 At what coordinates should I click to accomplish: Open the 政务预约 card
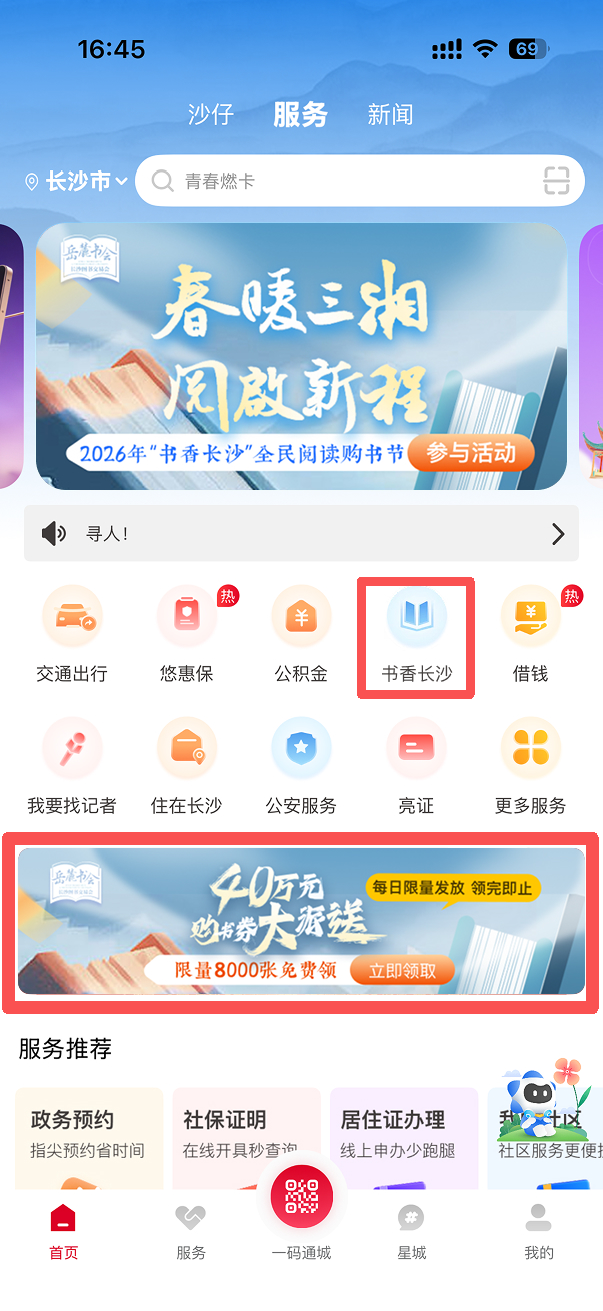tap(88, 1133)
